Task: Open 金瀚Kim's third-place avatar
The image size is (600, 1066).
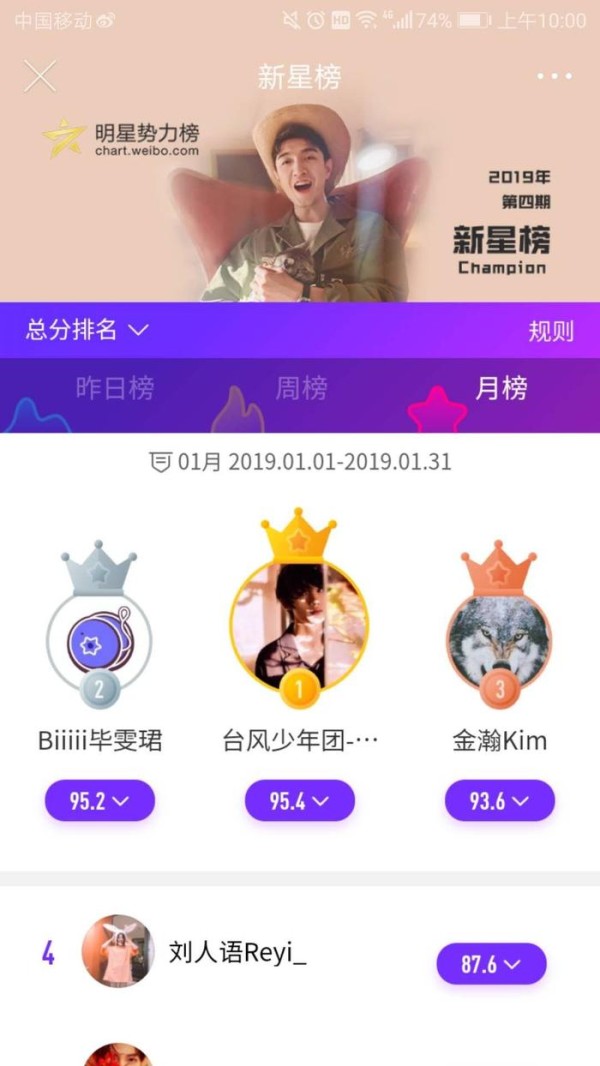Action: pyautogui.click(x=499, y=632)
